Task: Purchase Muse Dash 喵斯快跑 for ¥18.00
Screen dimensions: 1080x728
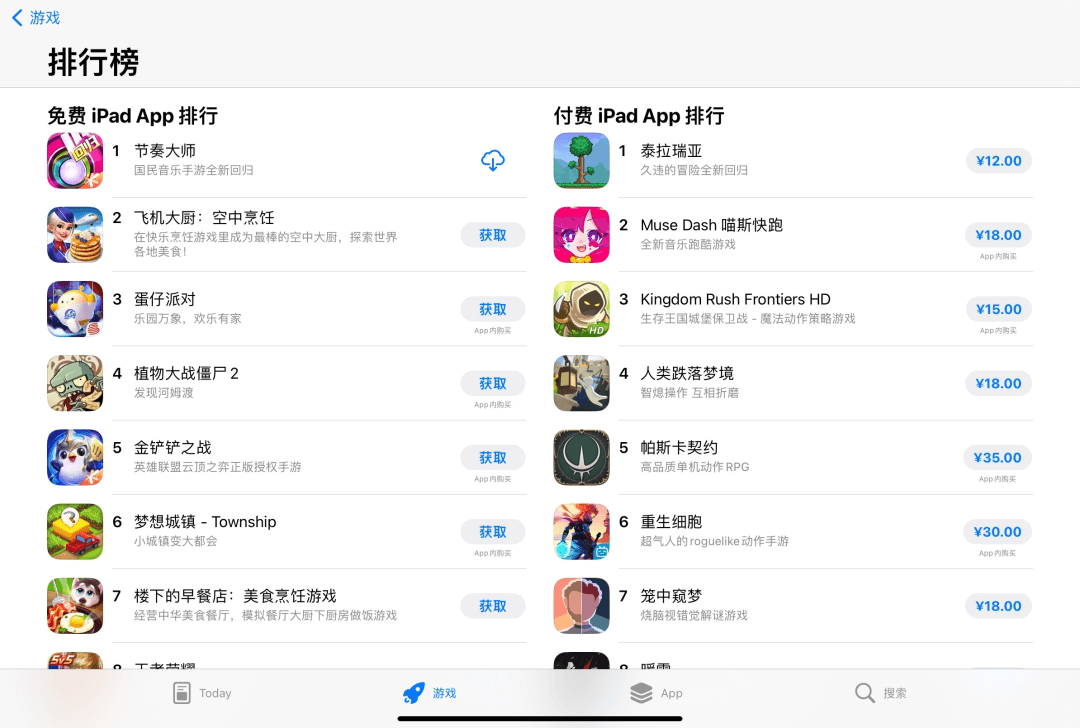Action: click(x=998, y=235)
